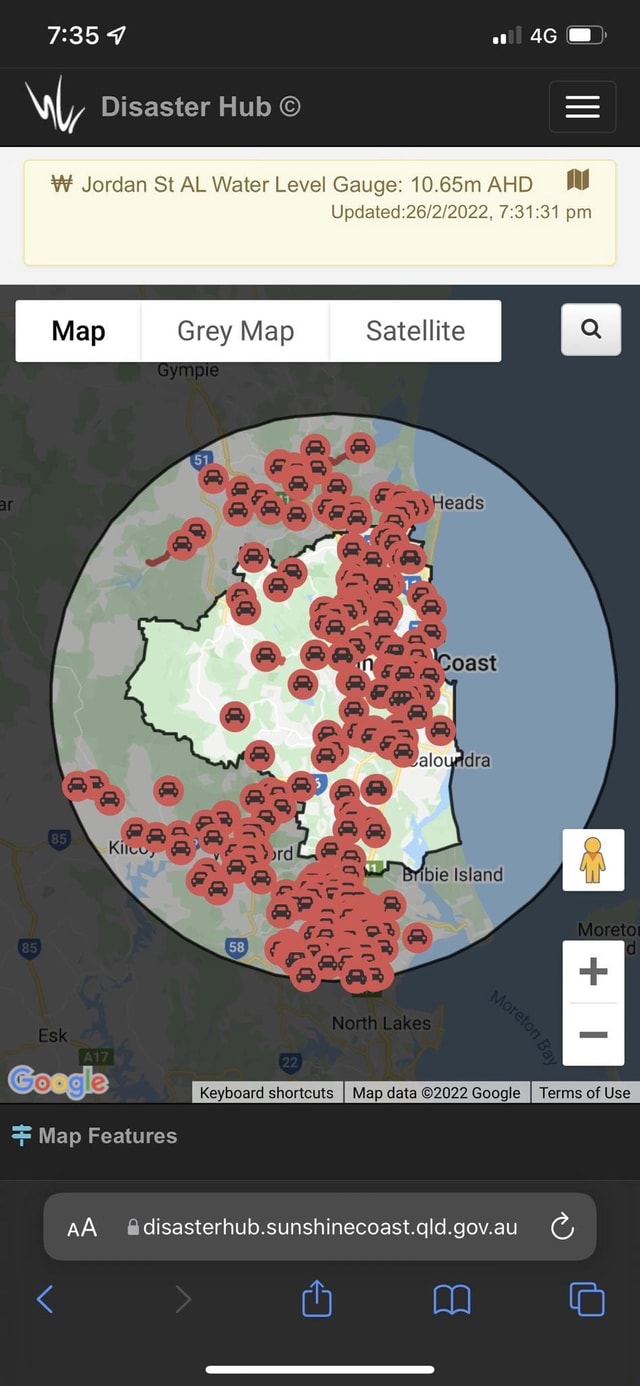The height and width of the screenshot is (1386, 640).
Task: Switch to Satellite view
Action: (415, 331)
